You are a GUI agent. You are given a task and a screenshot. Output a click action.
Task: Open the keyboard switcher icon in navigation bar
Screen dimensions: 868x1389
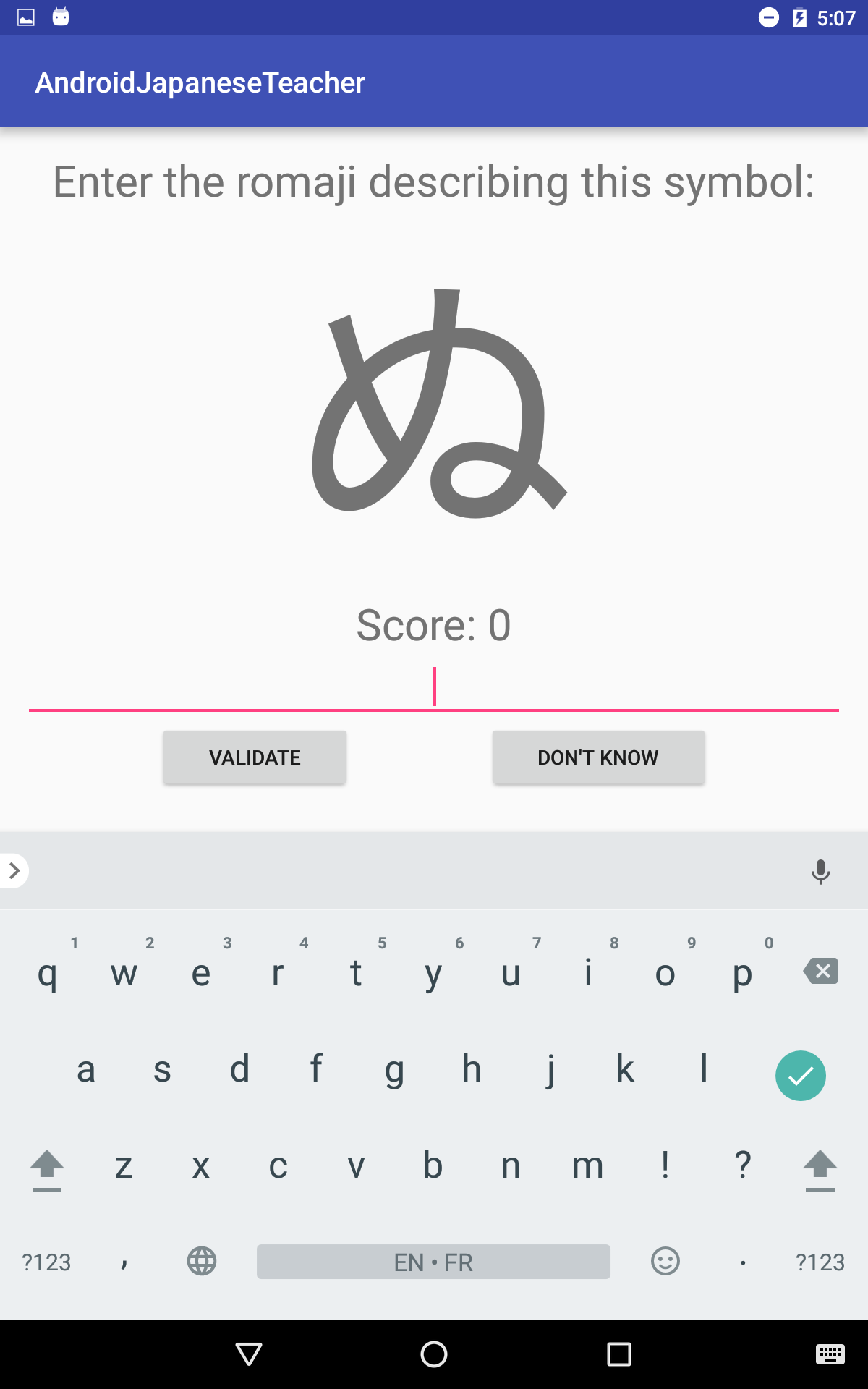[x=830, y=1354]
